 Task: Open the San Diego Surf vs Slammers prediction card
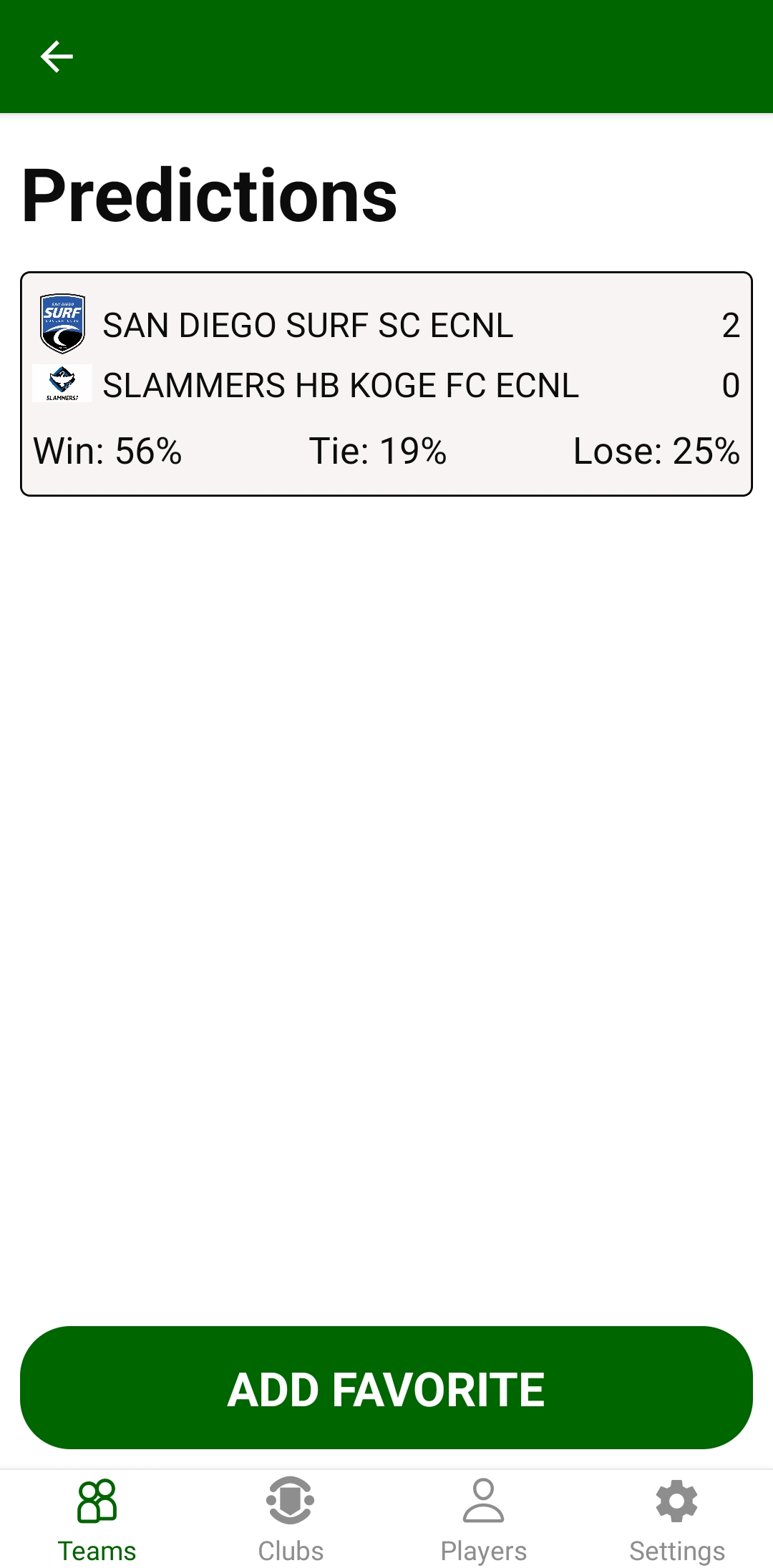(x=386, y=384)
